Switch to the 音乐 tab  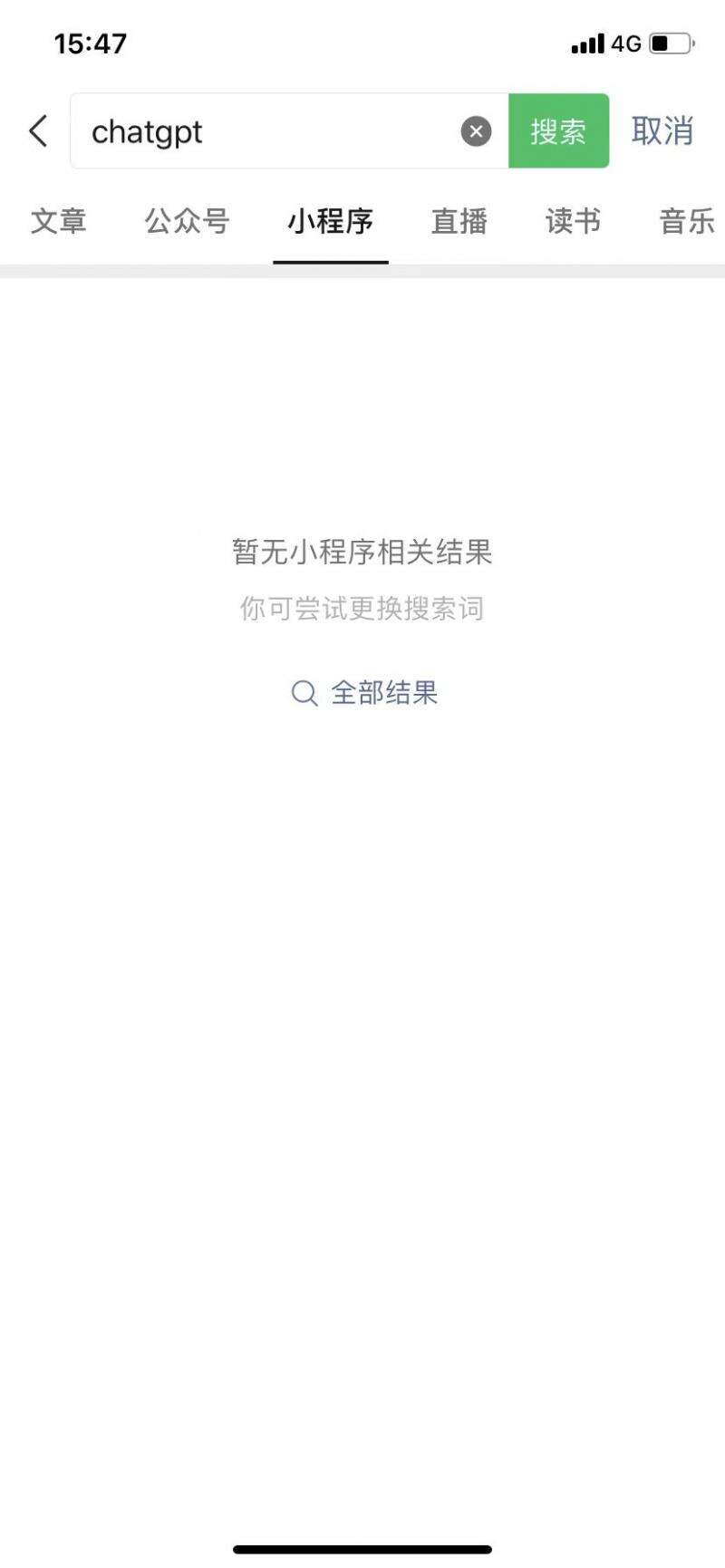686,221
